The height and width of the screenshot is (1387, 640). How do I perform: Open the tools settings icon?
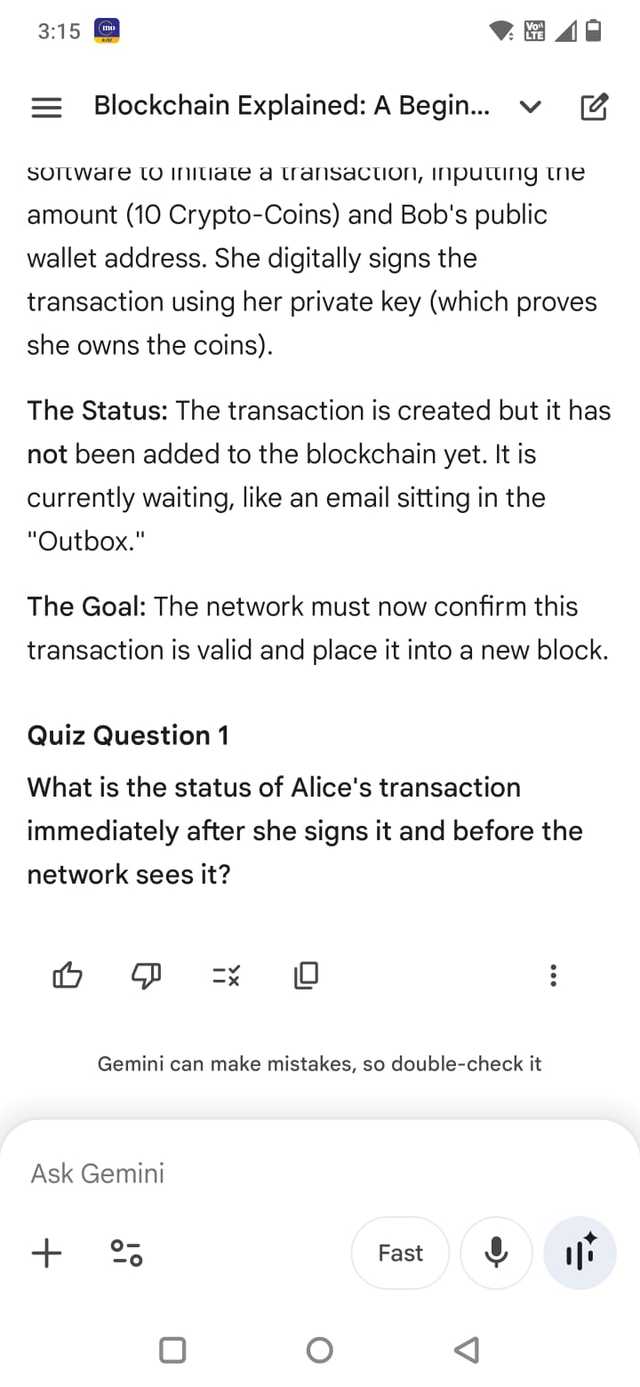click(x=127, y=1253)
